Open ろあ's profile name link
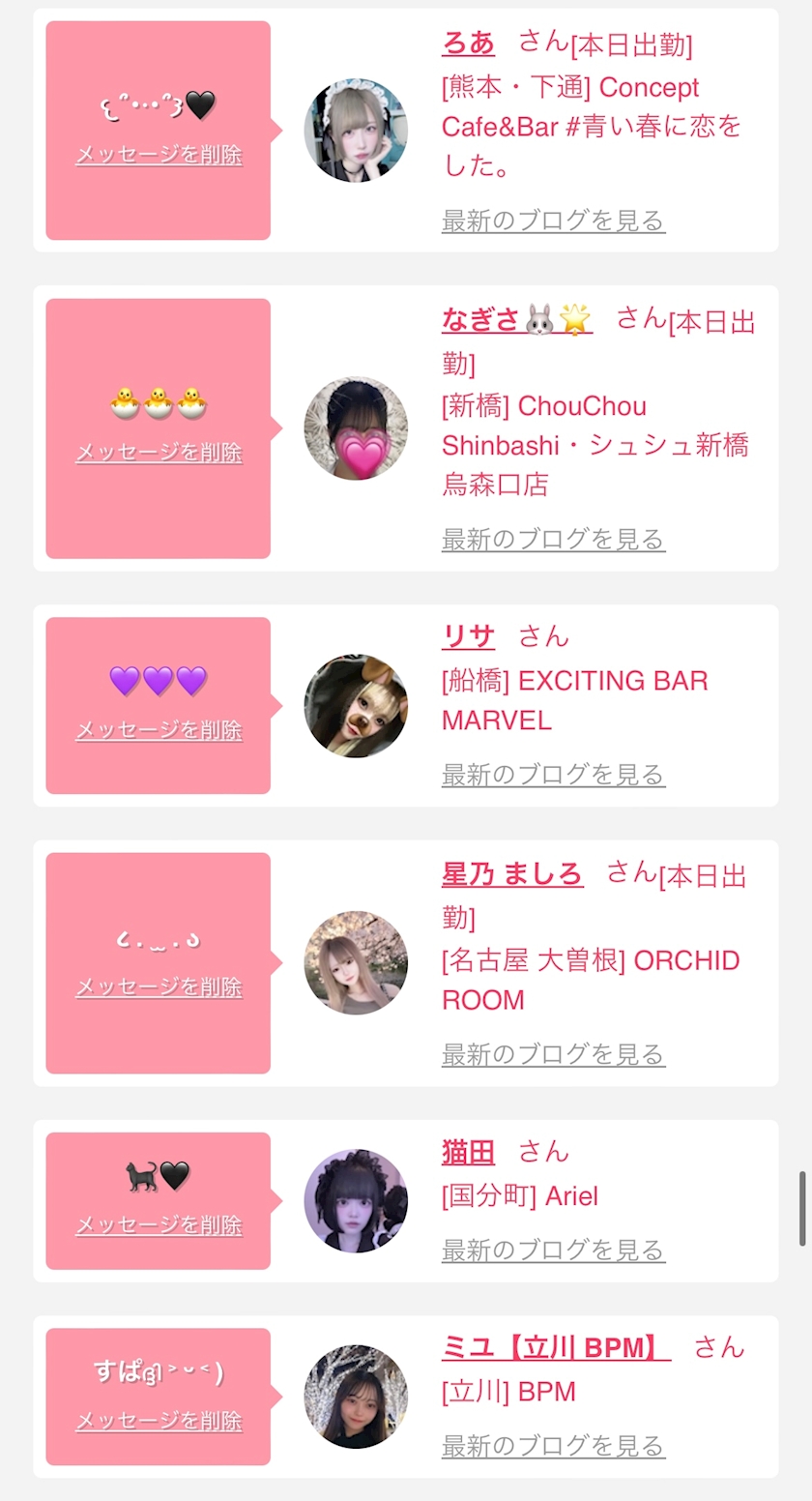812x1501 pixels. [x=468, y=44]
